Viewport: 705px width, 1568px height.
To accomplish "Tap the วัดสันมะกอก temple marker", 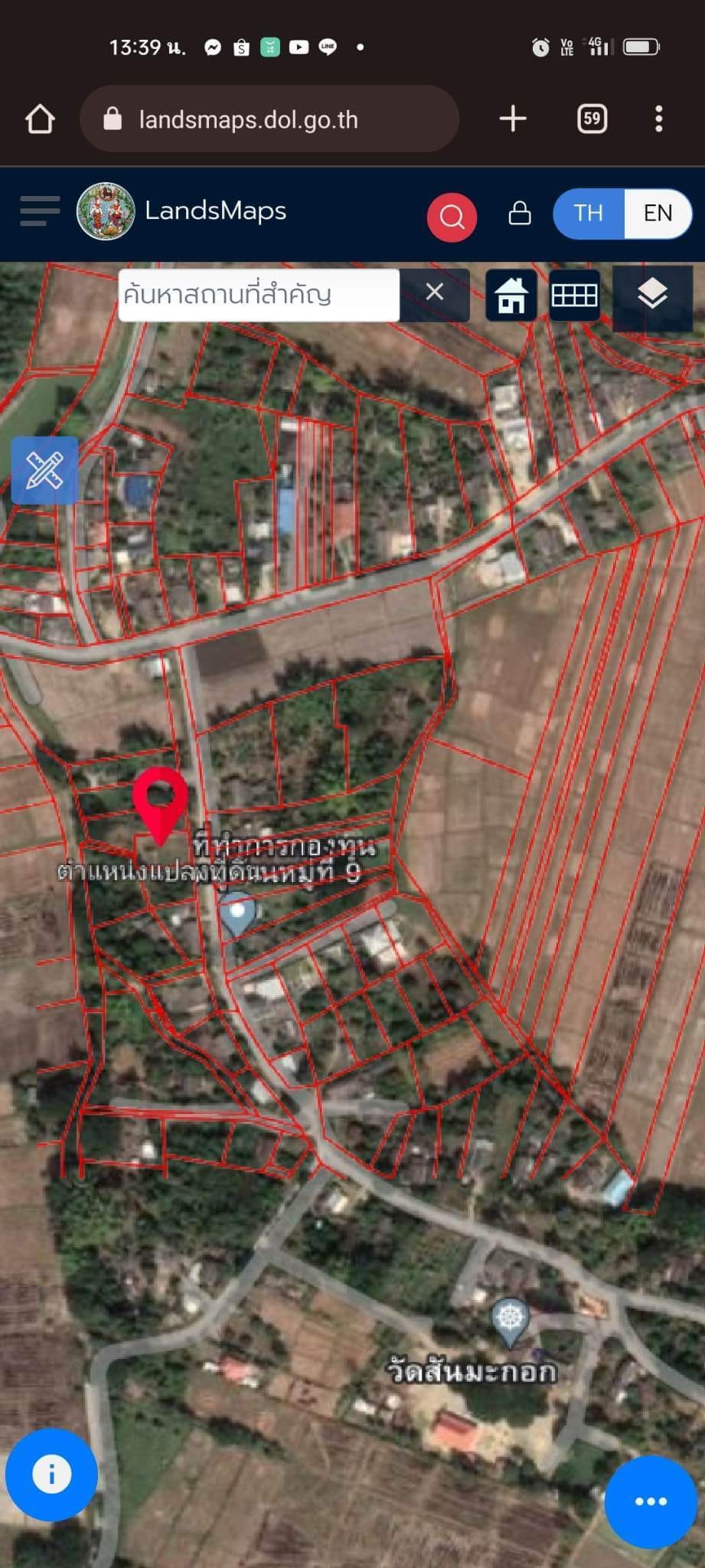I will tap(509, 1320).
